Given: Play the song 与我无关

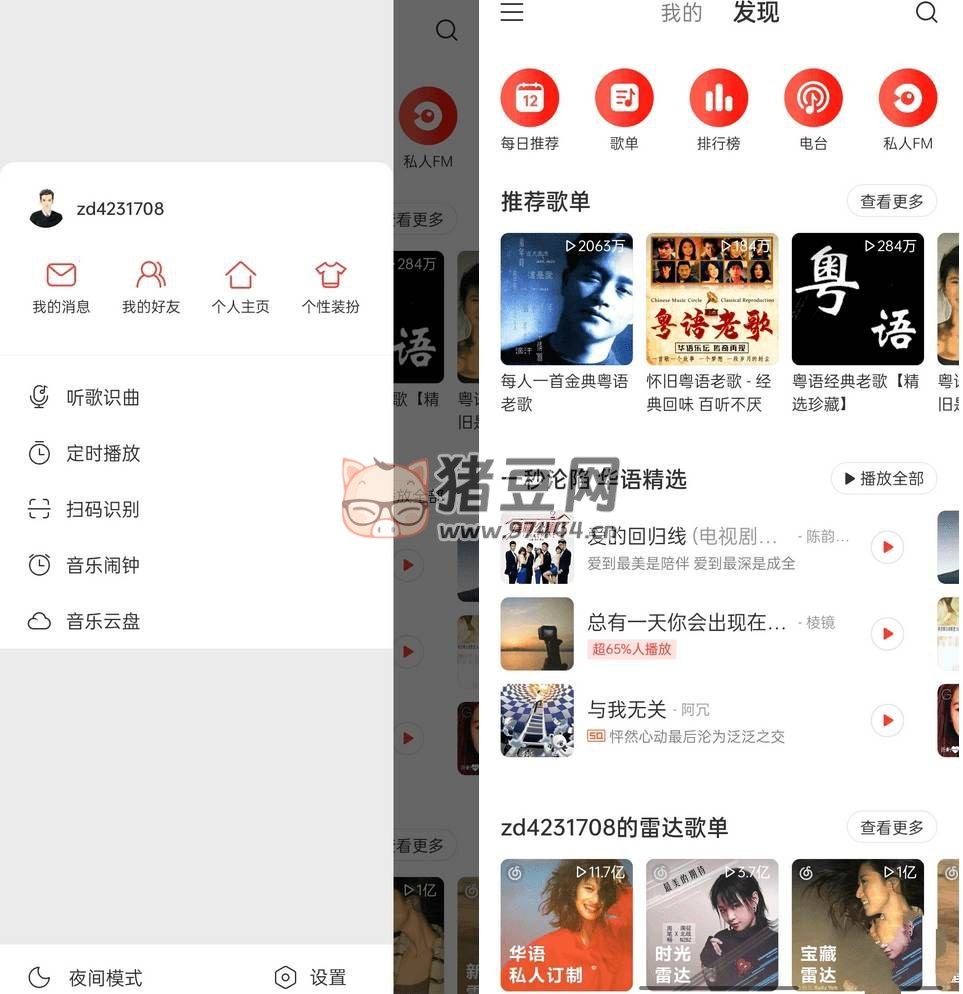Looking at the screenshot, I should coord(886,720).
